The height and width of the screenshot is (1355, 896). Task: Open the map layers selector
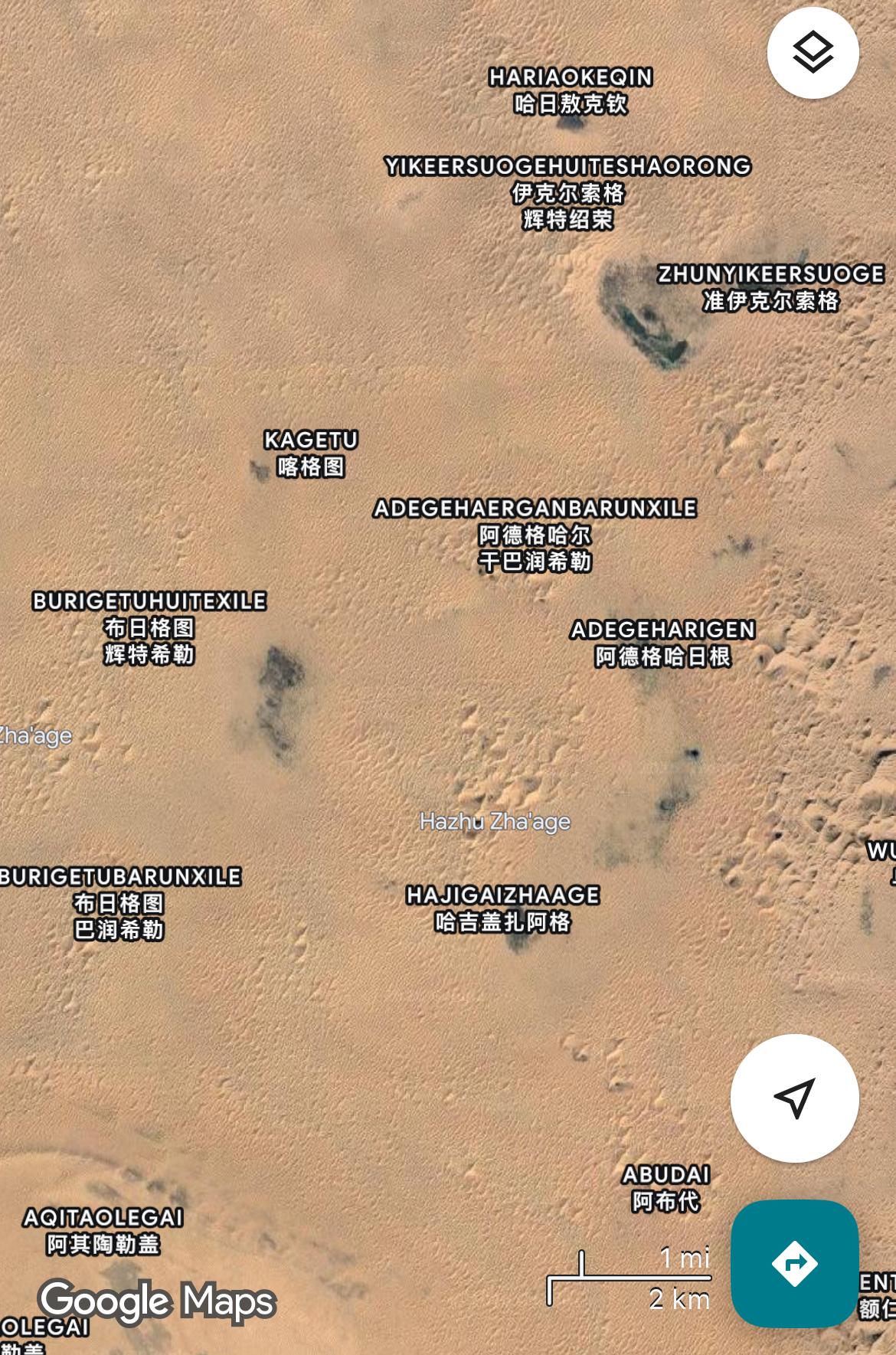[813, 53]
